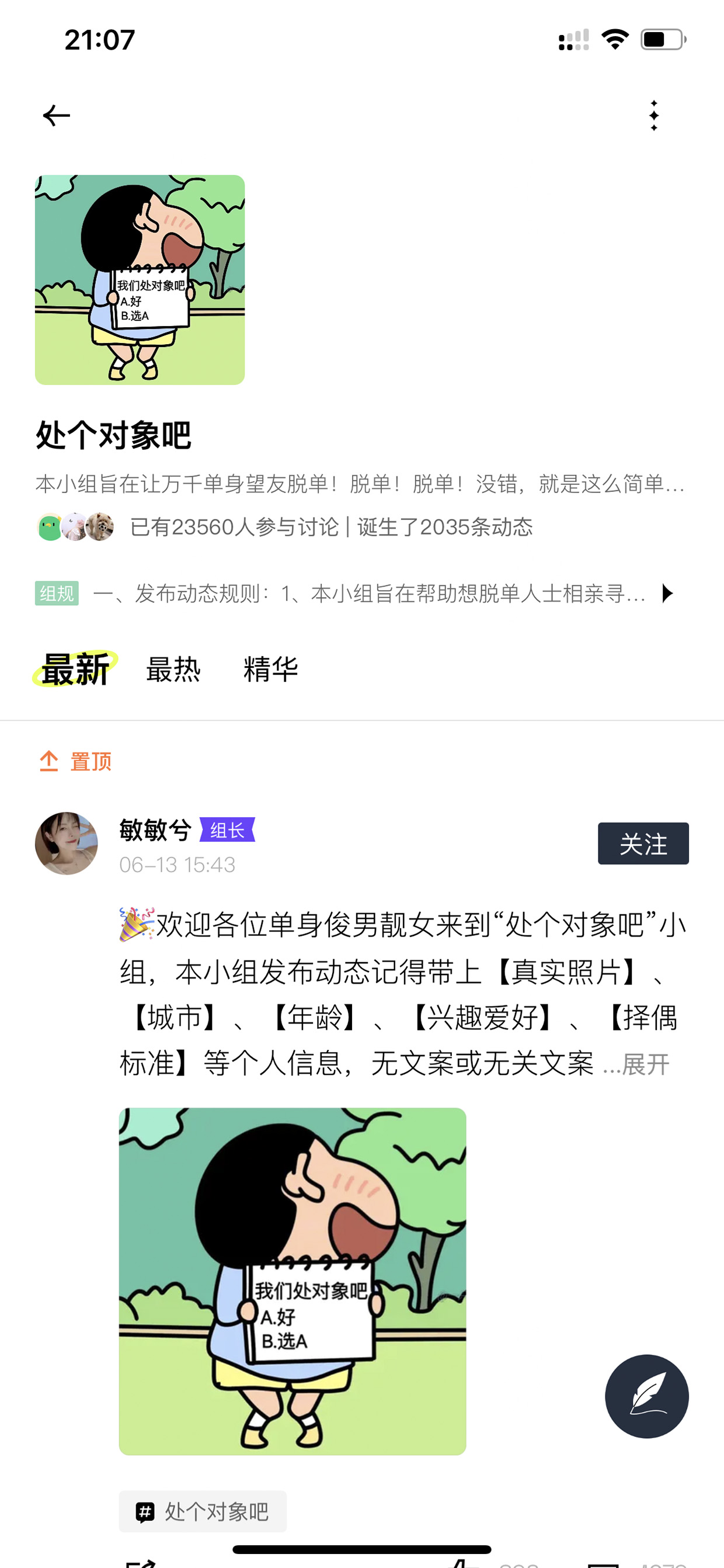This screenshot has width=724, height=1568.
Task: Select the 最新 tab
Action: [75, 669]
